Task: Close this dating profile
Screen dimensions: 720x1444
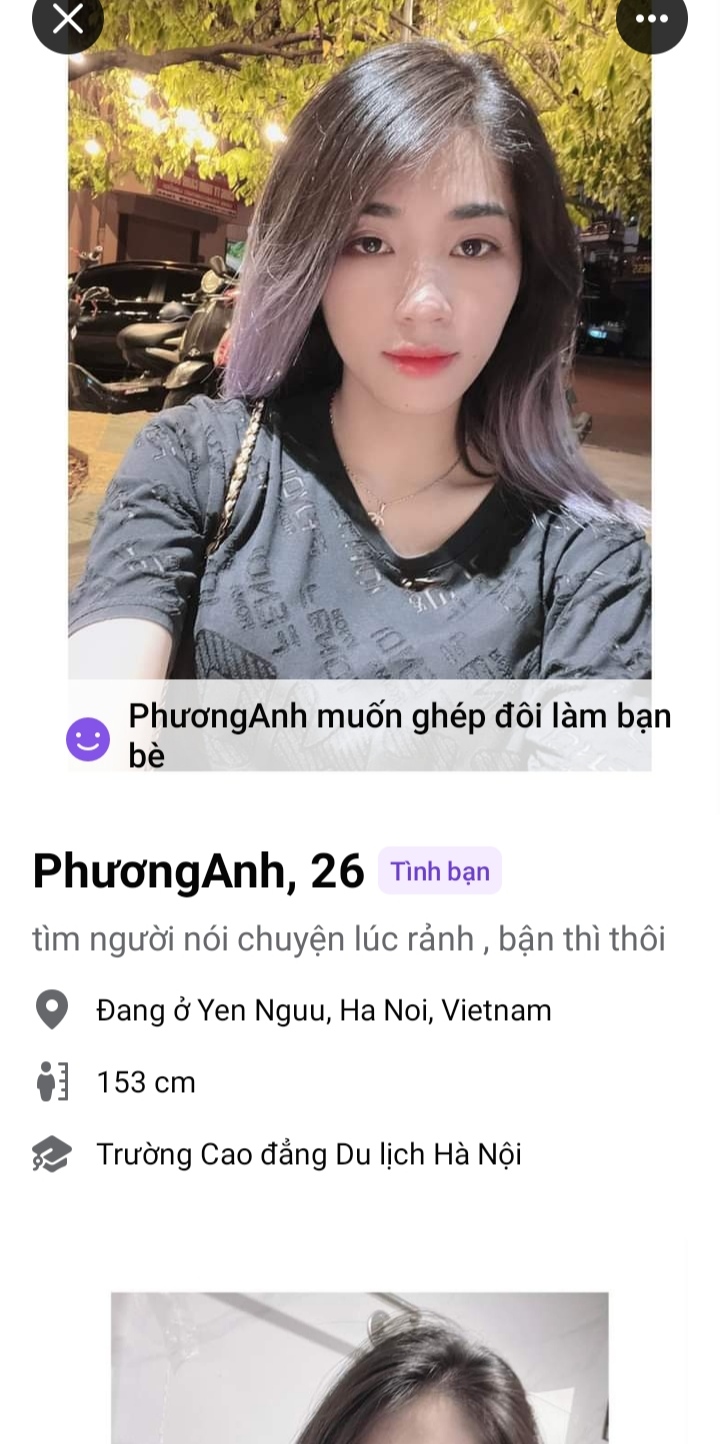Action: (x=67, y=18)
